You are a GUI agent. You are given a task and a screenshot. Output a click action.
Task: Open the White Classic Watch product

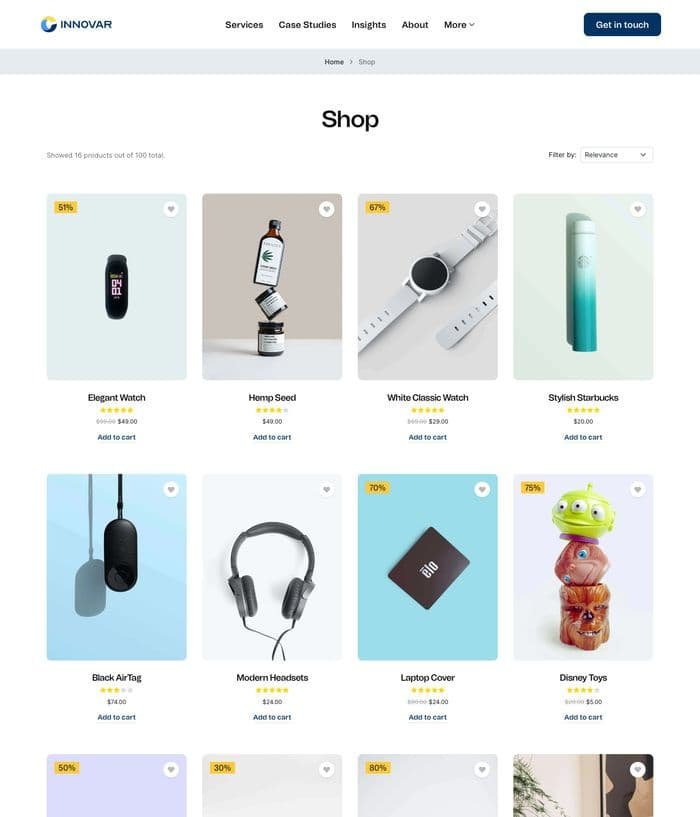point(427,397)
